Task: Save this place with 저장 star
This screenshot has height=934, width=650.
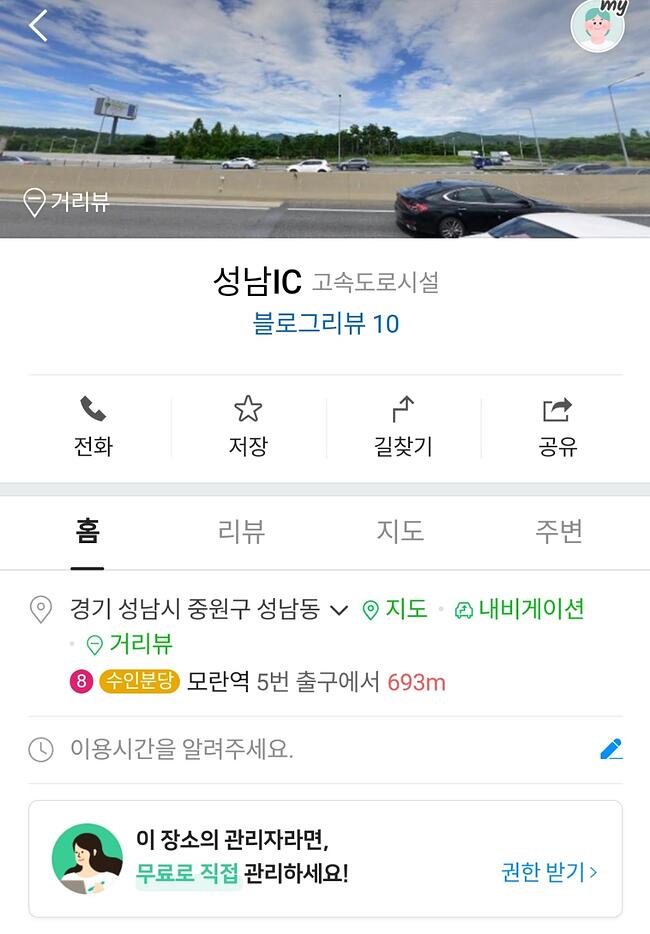Action: point(248,427)
